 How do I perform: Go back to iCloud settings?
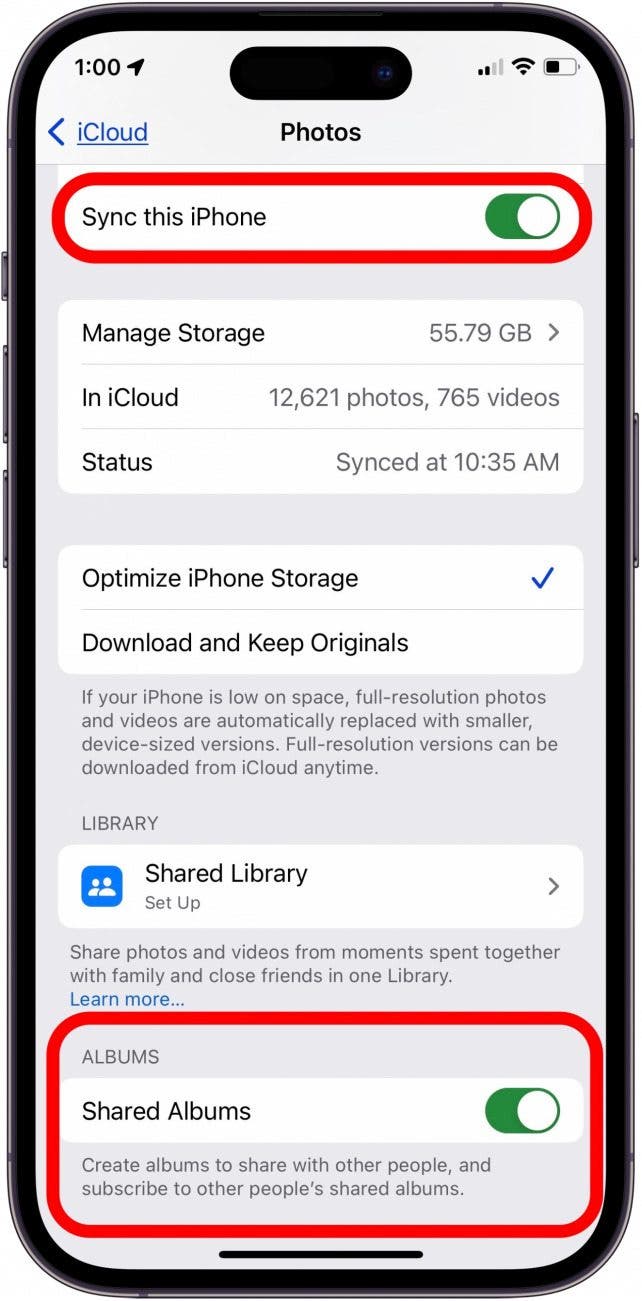pyautogui.click(x=98, y=132)
